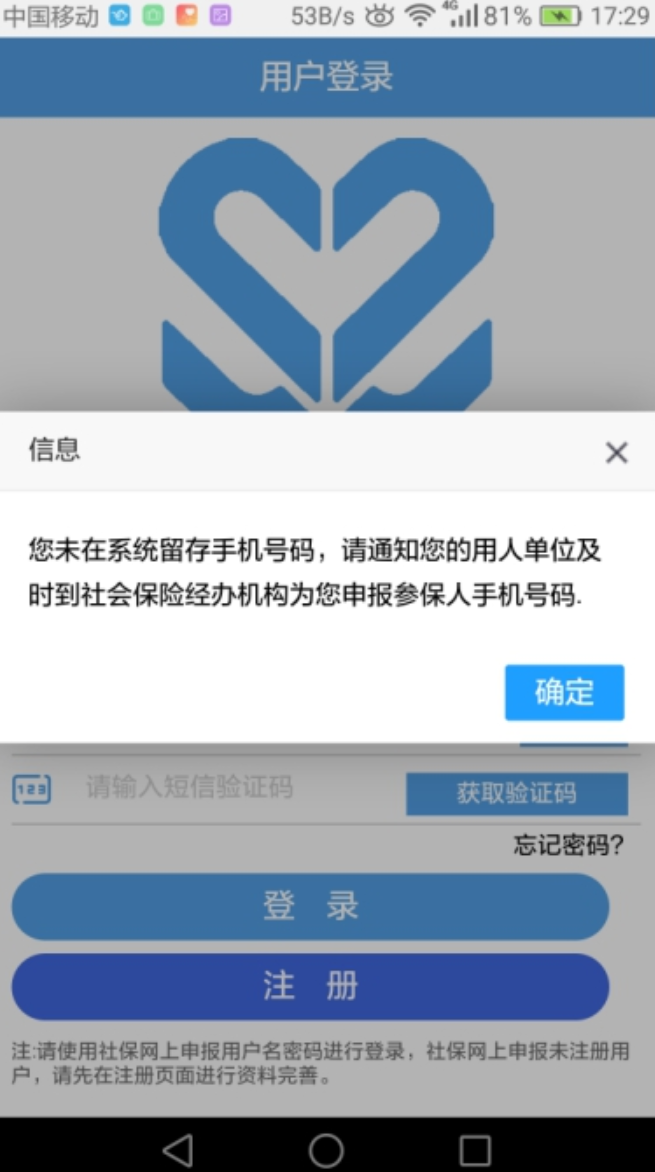Confirm the dialog with 确定
This screenshot has width=655, height=1172.
(x=565, y=692)
